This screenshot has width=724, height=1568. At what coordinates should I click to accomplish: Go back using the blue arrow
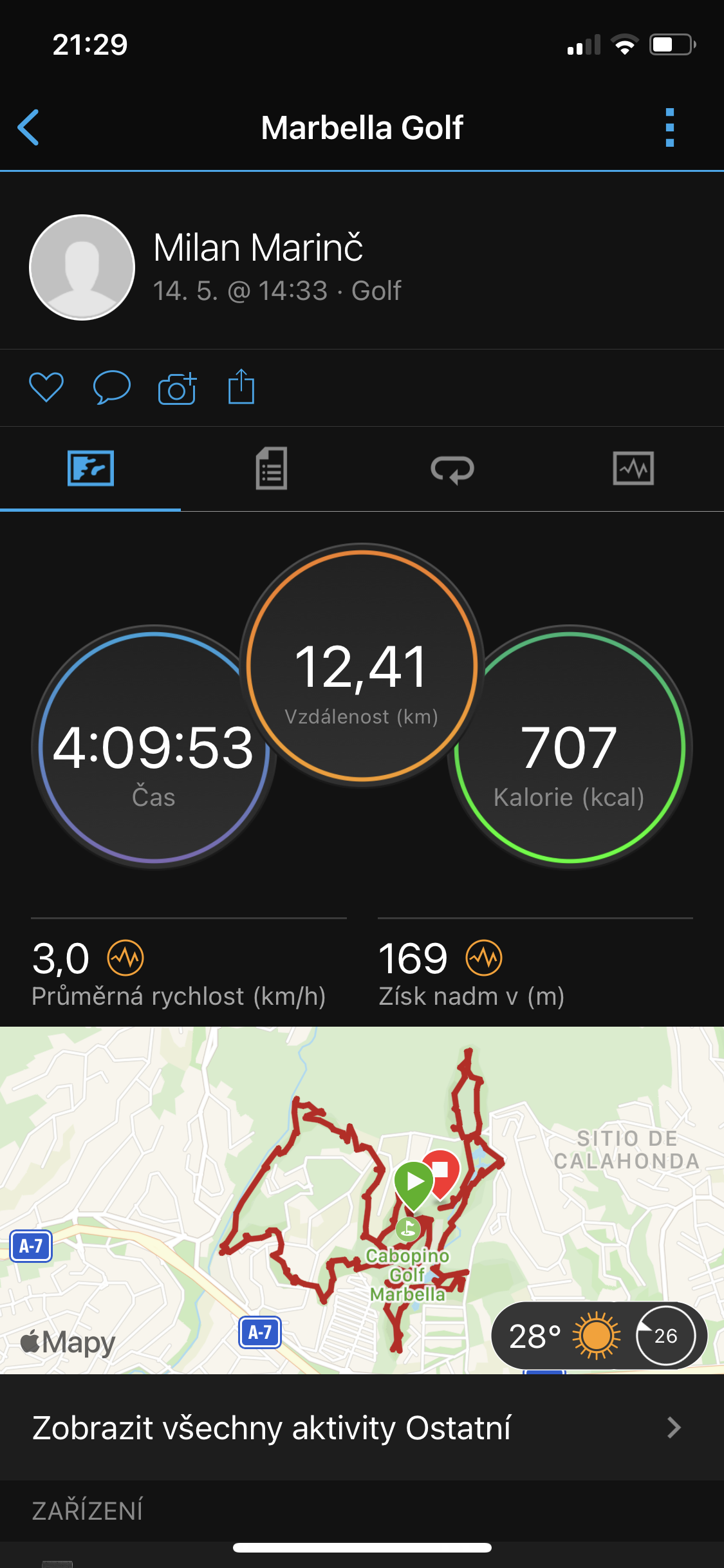(x=29, y=127)
